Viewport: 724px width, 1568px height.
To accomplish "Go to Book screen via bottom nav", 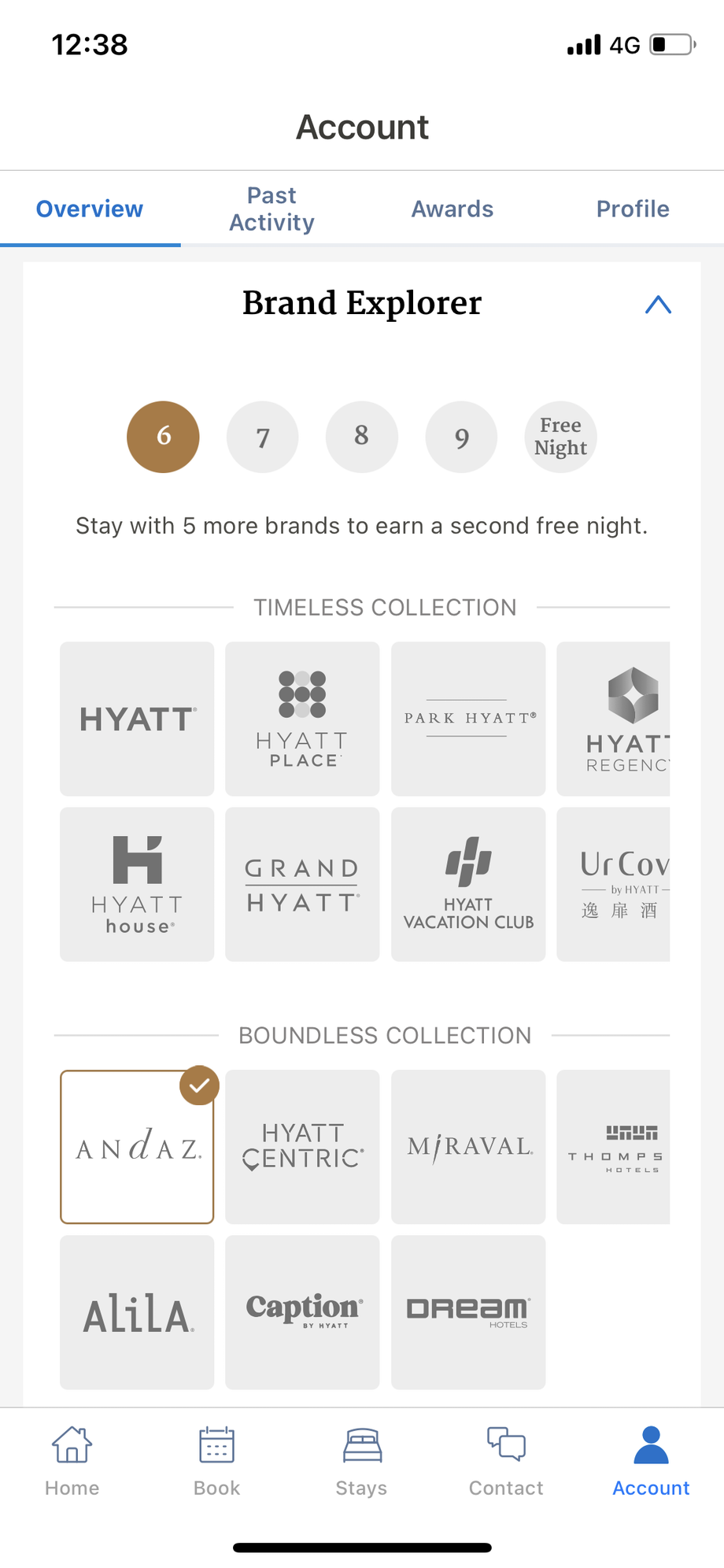I will tap(216, 1460).
